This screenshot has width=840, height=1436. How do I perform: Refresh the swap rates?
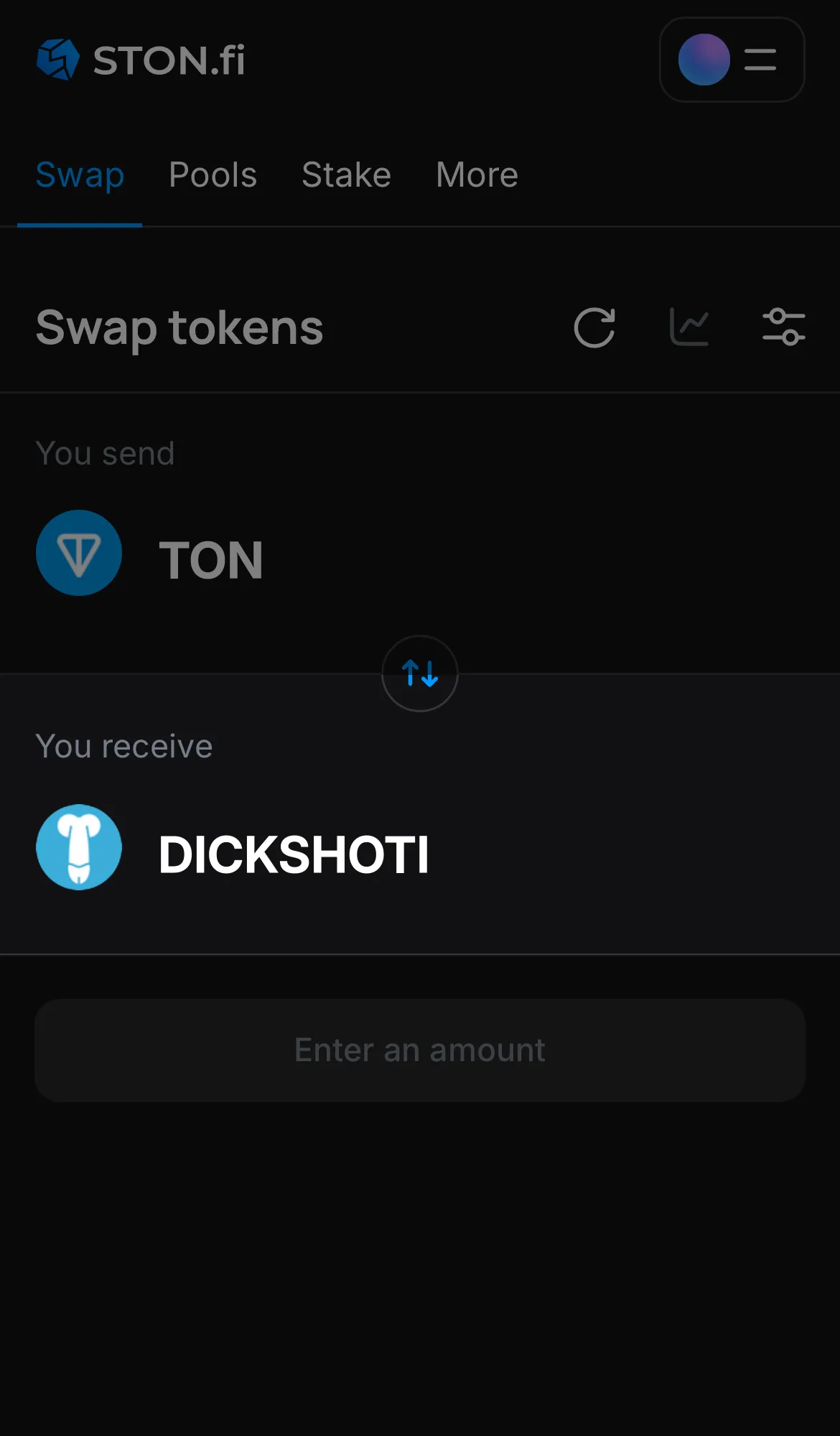(x=594, y=327)
